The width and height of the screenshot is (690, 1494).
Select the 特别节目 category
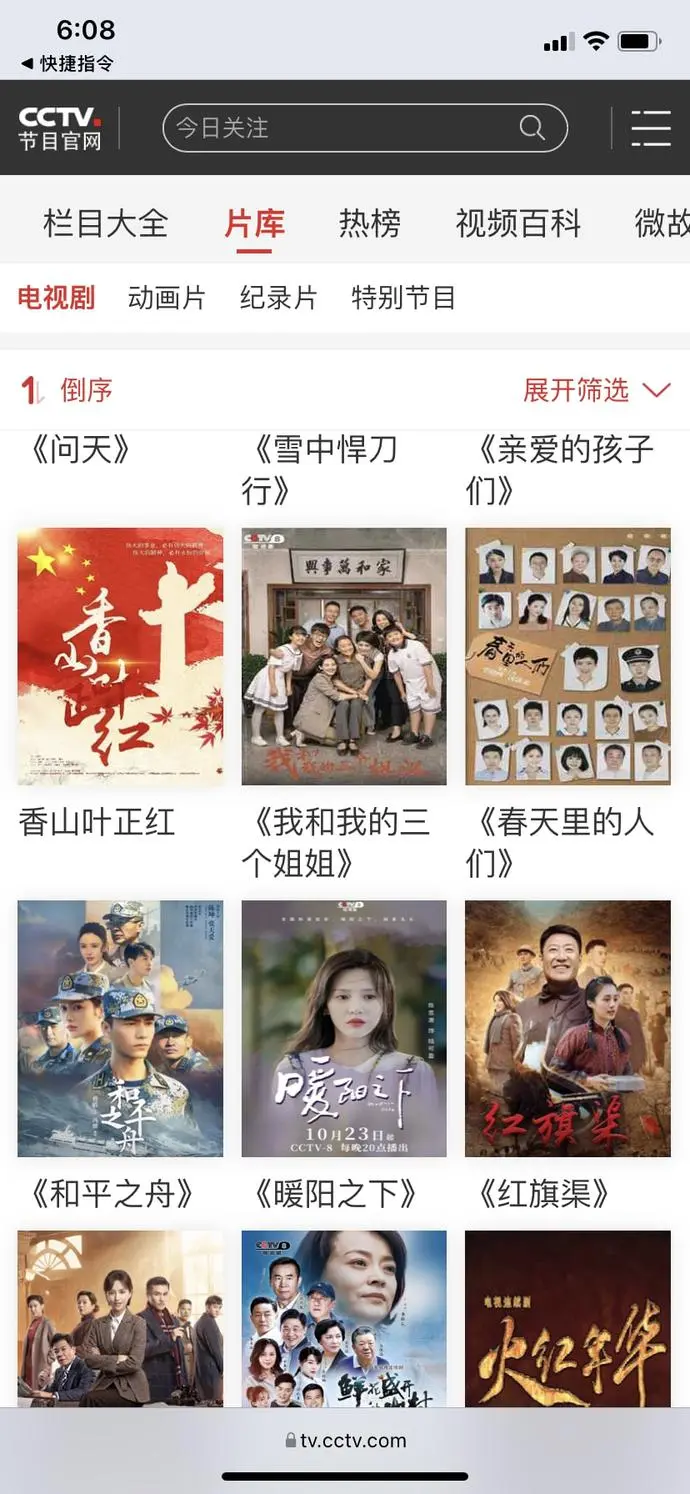pos(404,297)
